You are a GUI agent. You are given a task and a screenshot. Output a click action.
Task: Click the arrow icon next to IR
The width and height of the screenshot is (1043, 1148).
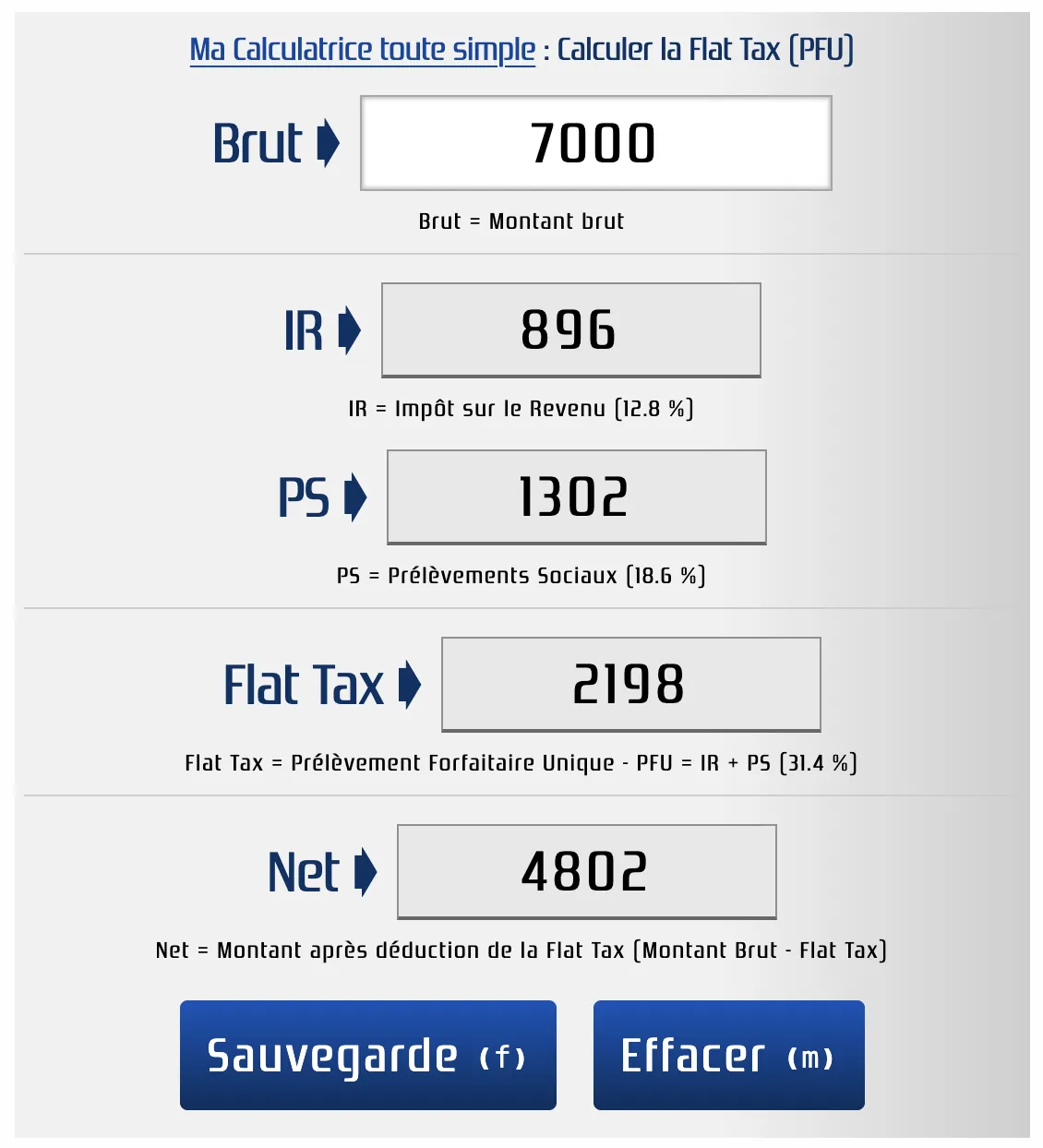pos(350,329)
